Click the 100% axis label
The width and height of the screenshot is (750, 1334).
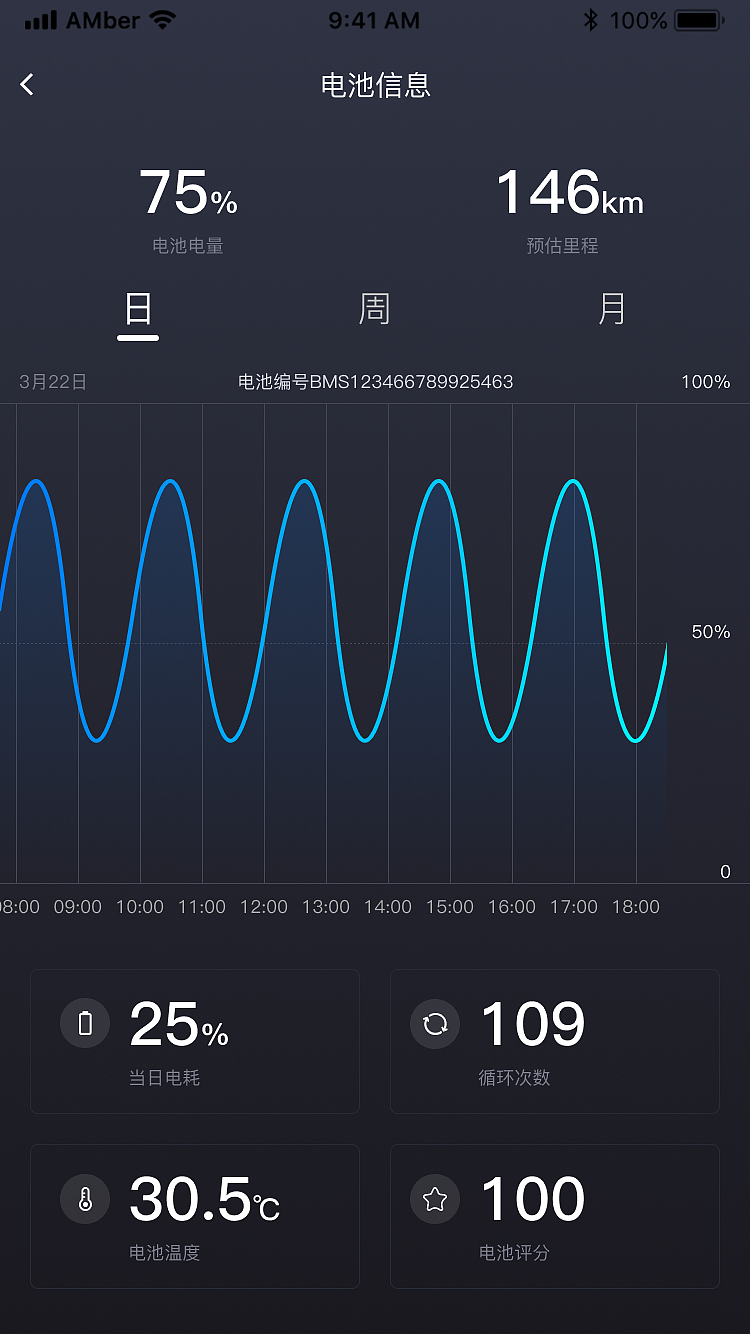tap(708, 381)
